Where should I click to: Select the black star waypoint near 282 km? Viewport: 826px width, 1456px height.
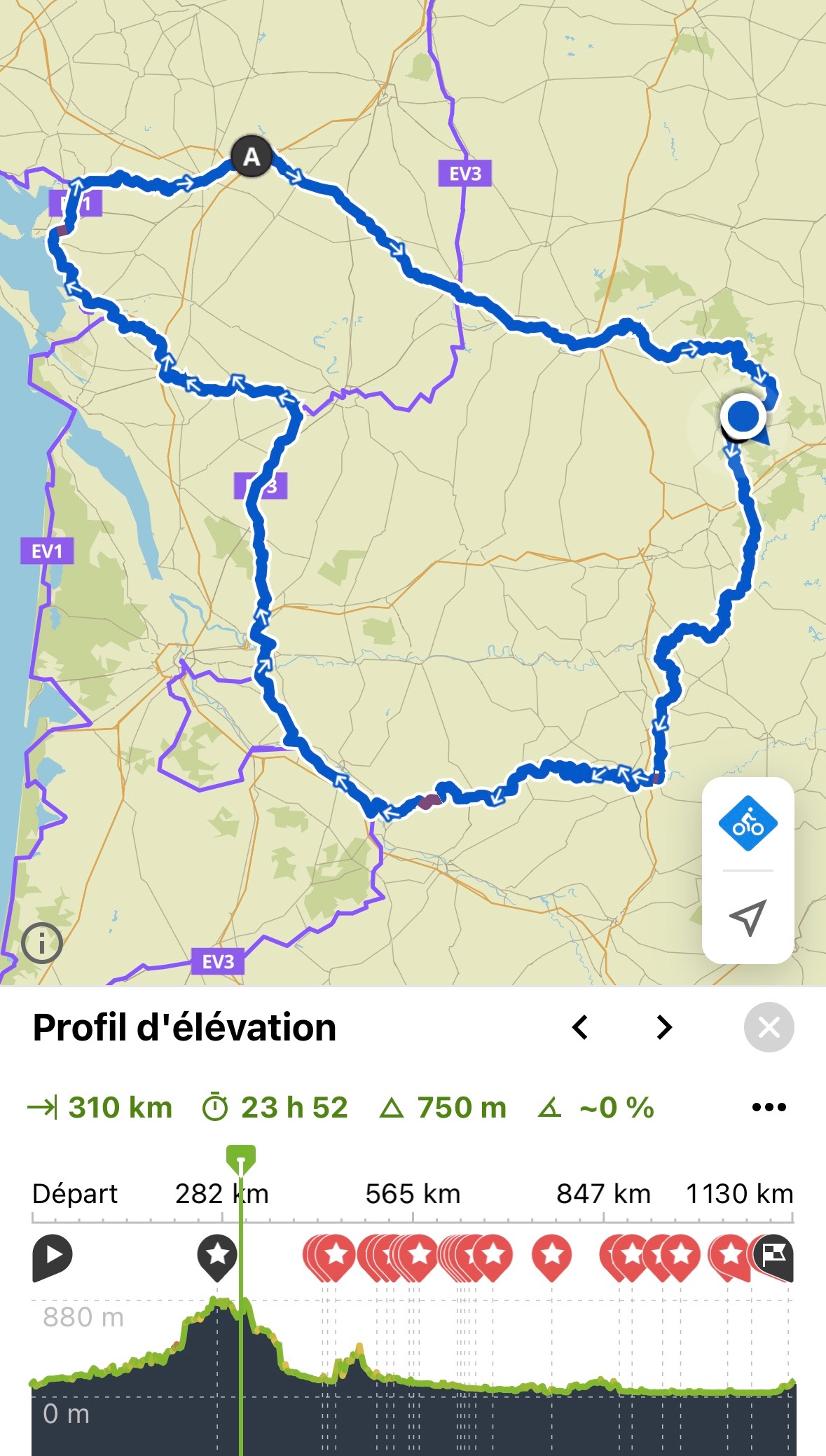[x=217, y=1254]
